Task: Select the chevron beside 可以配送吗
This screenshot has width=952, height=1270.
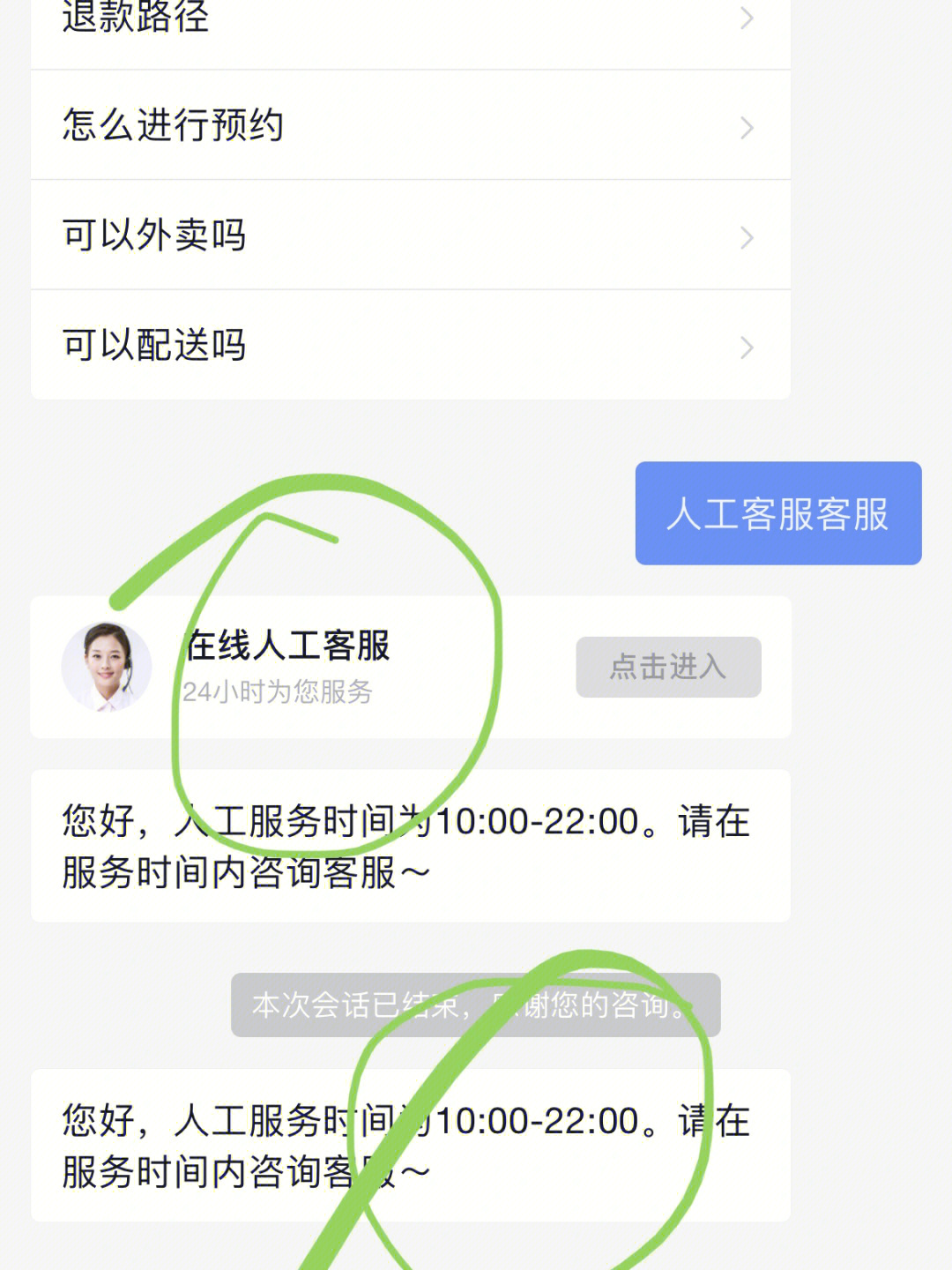Action: point(747,345)
